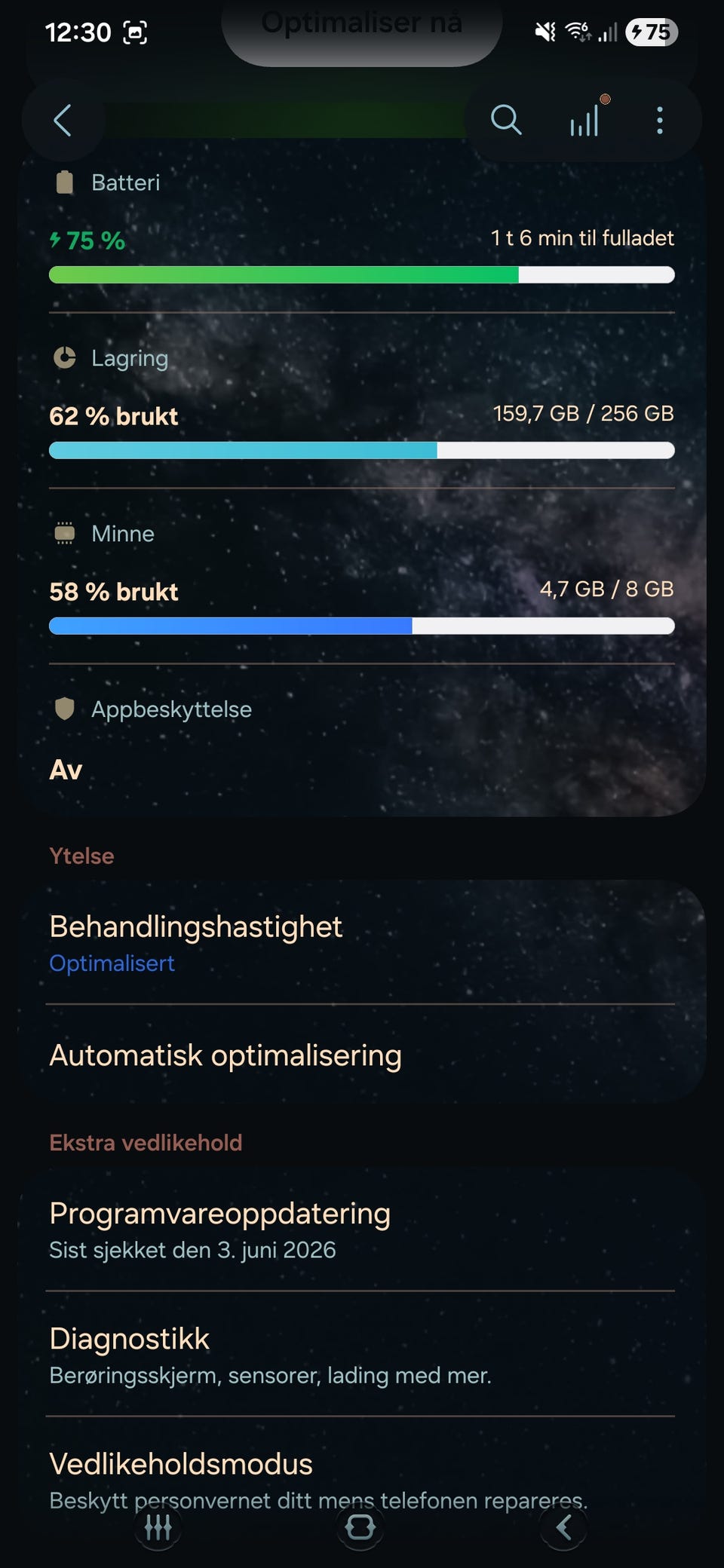Open Automatisk optimalisering
724x1568 pixels.
tap(362, 1055)
